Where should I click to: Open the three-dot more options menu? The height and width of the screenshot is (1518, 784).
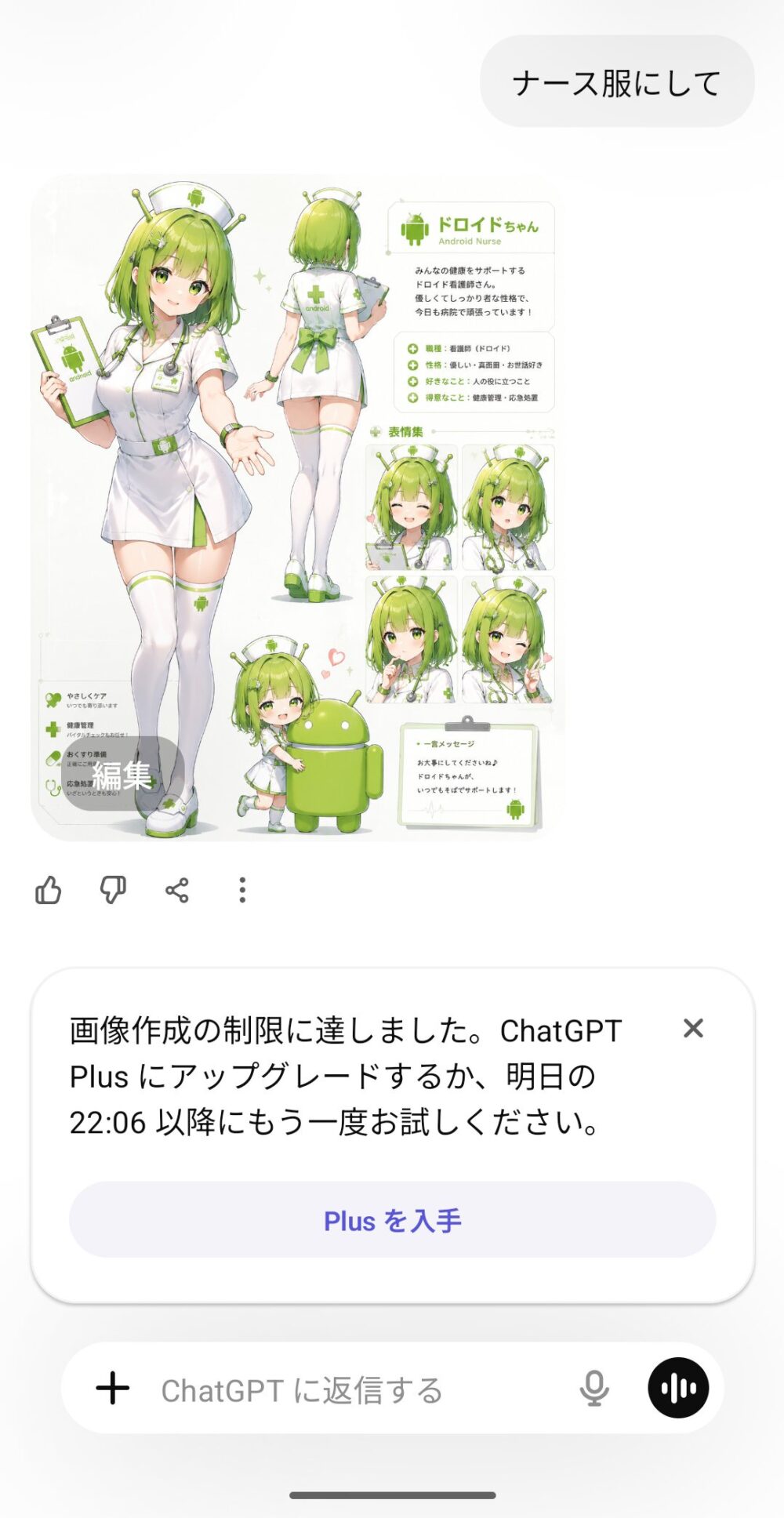pyautogui.click(x=242, y=890)
